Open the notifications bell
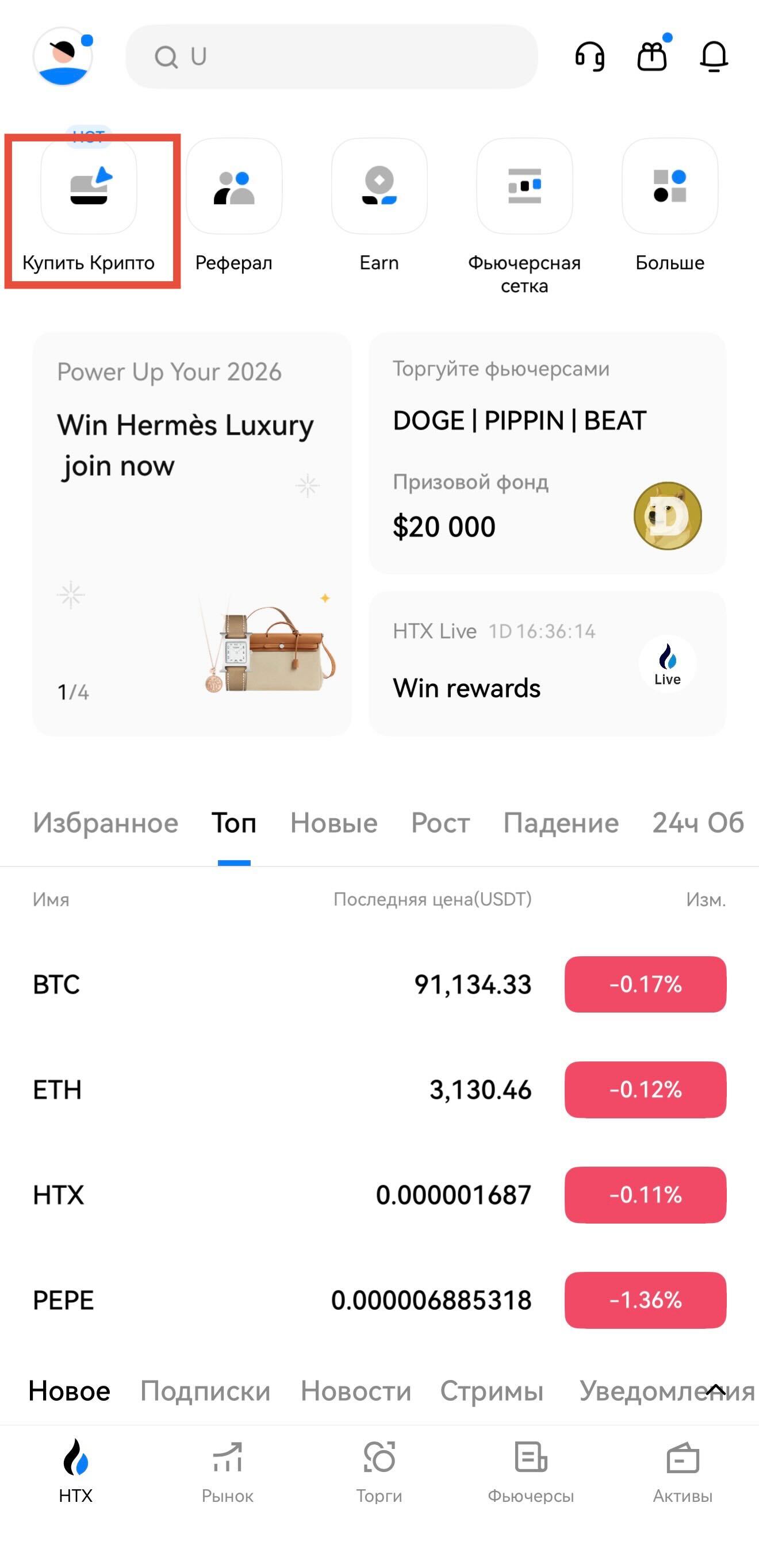 click(x=714, y=56)
